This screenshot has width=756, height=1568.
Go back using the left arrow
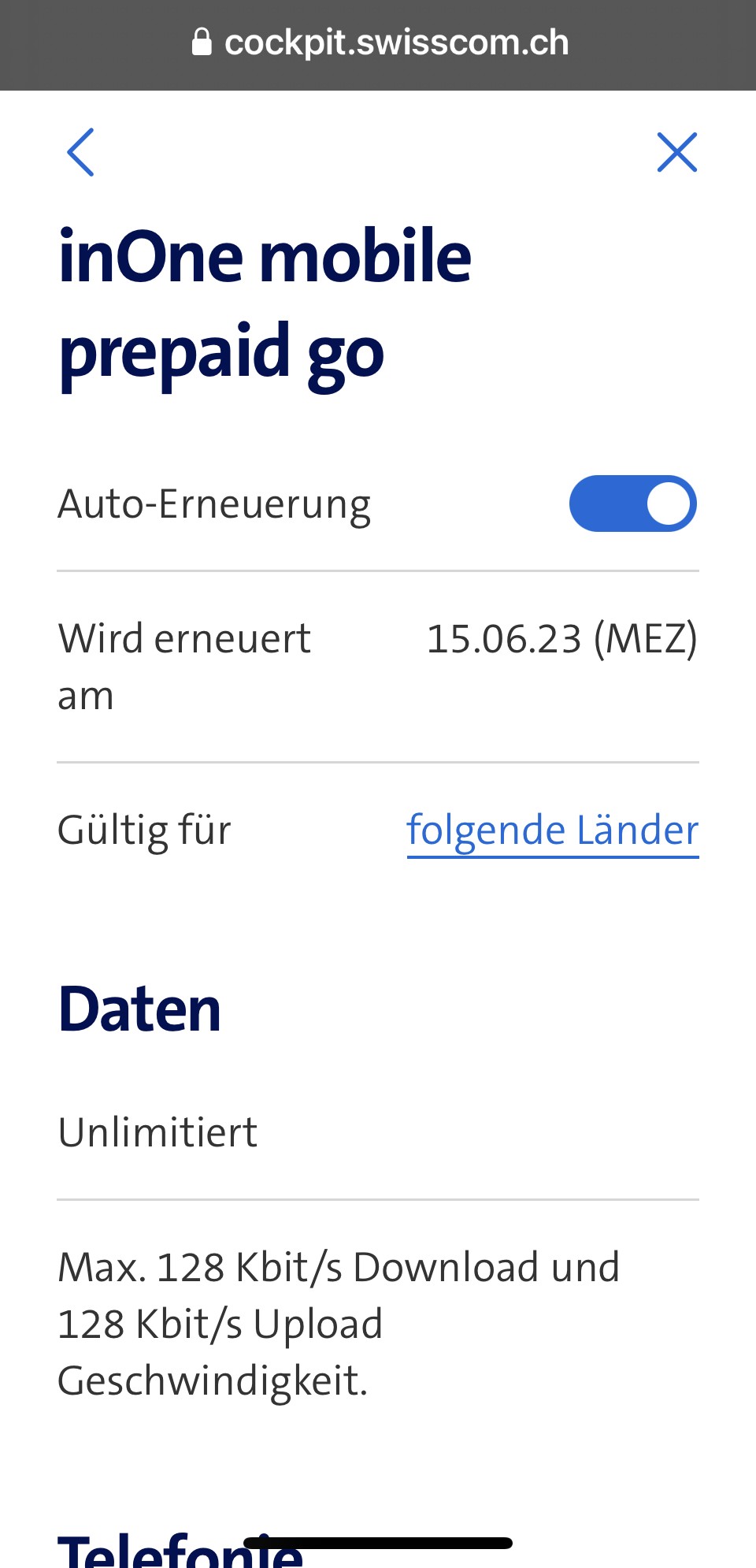tap(81, 152)
